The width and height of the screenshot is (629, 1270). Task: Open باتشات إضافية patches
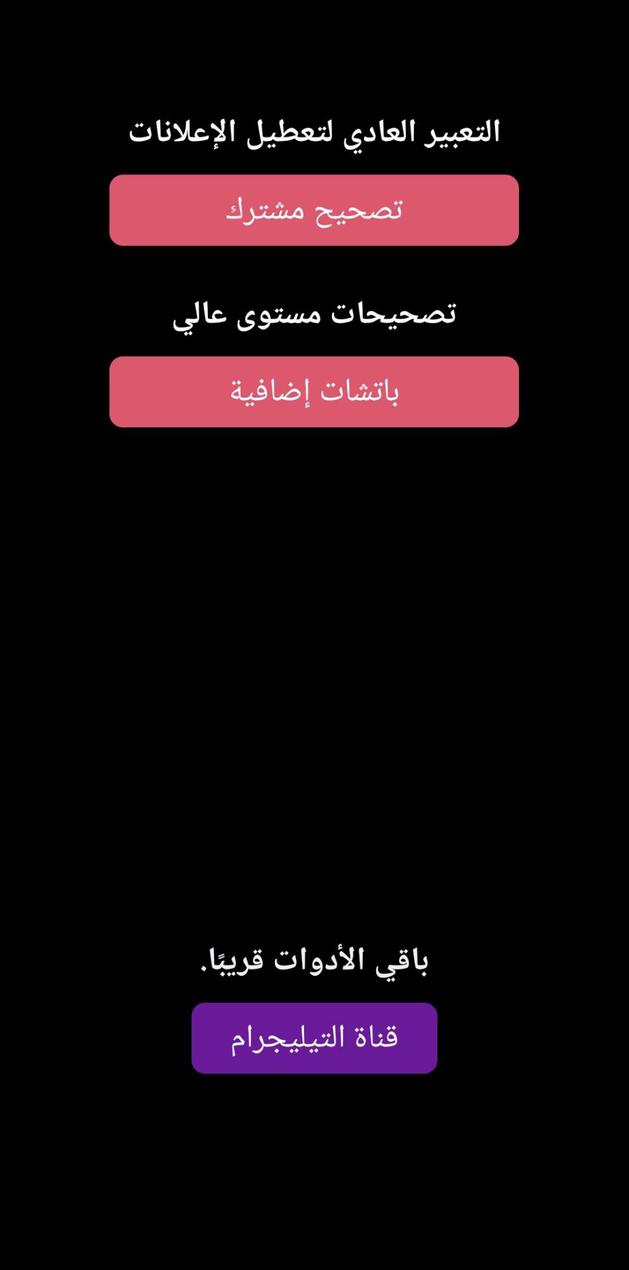(314, 392)
